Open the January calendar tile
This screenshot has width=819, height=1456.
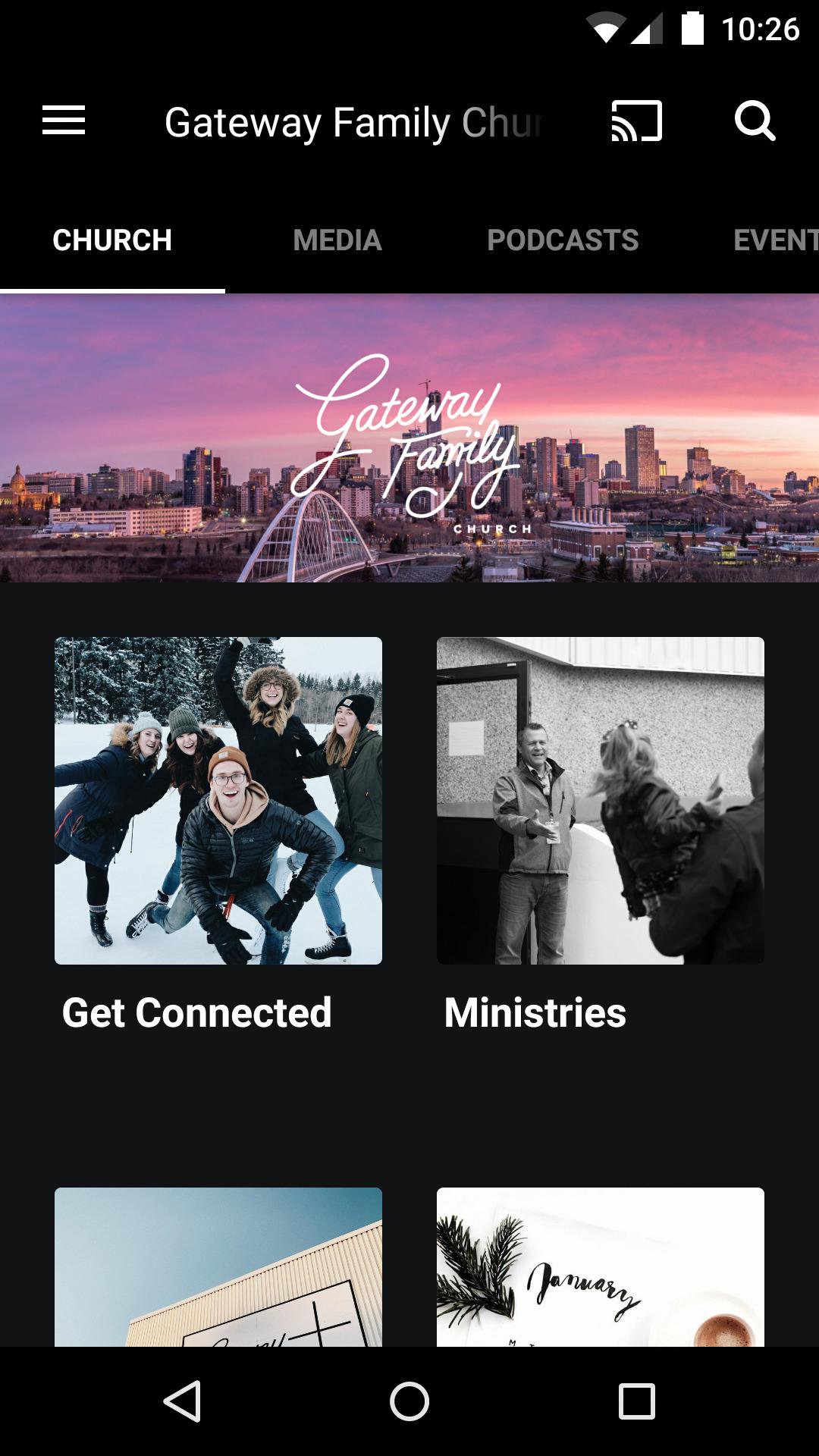[x=601, y=1266]
